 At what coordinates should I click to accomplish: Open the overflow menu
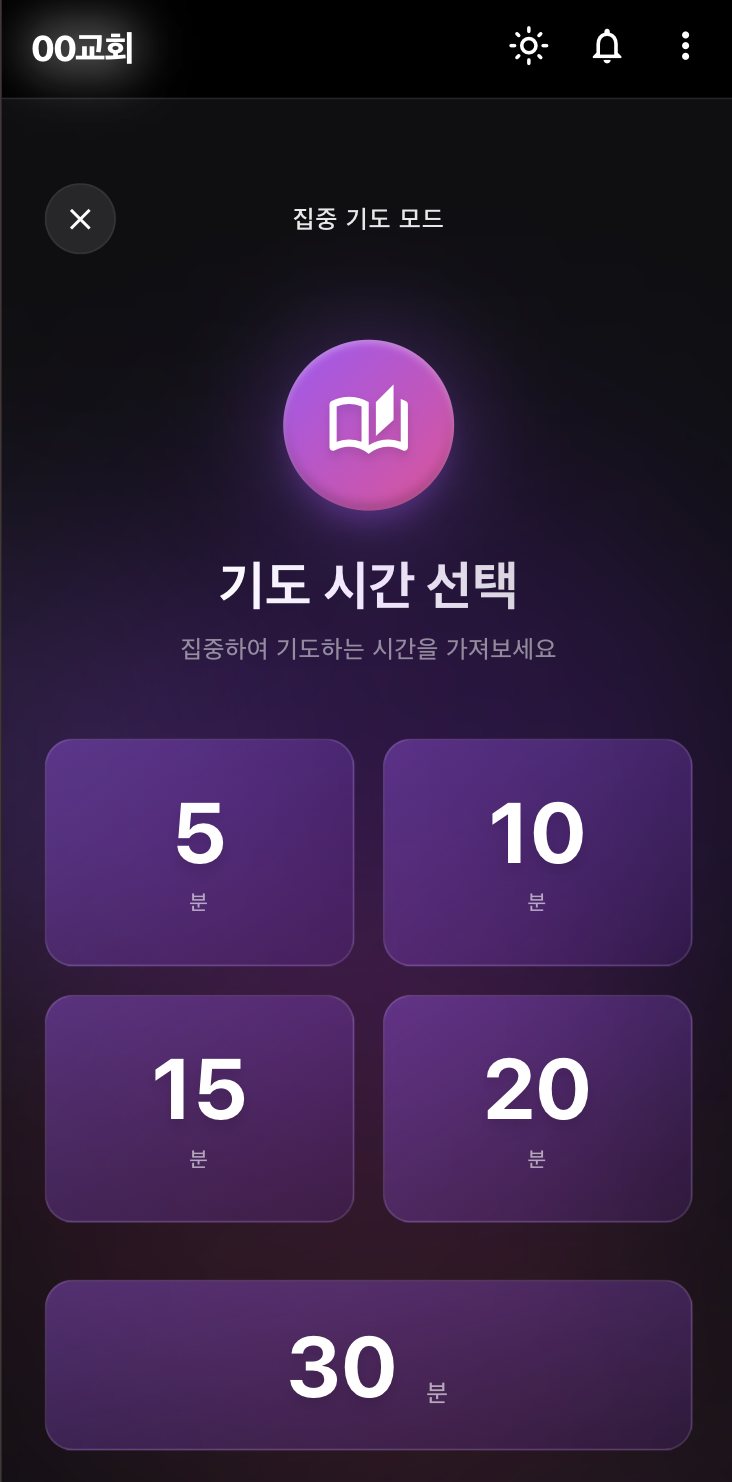click(685, 46)
